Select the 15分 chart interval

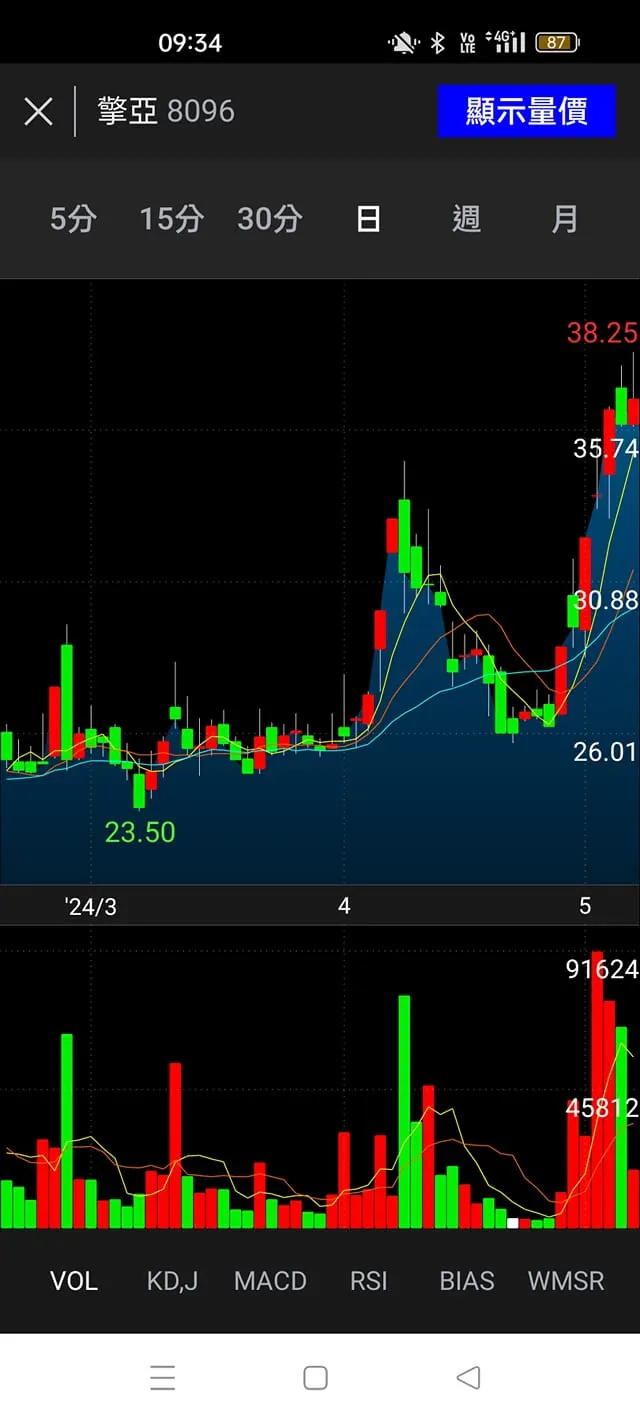point(171,219)
